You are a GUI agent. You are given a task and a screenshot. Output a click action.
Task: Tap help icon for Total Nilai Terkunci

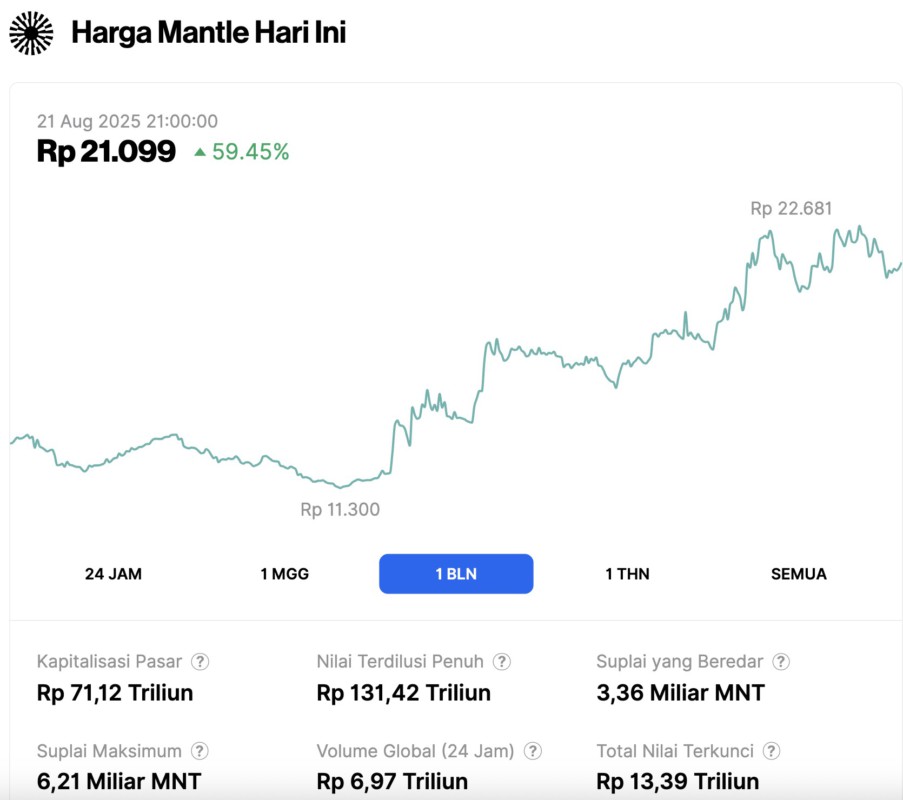coord(771,751)
